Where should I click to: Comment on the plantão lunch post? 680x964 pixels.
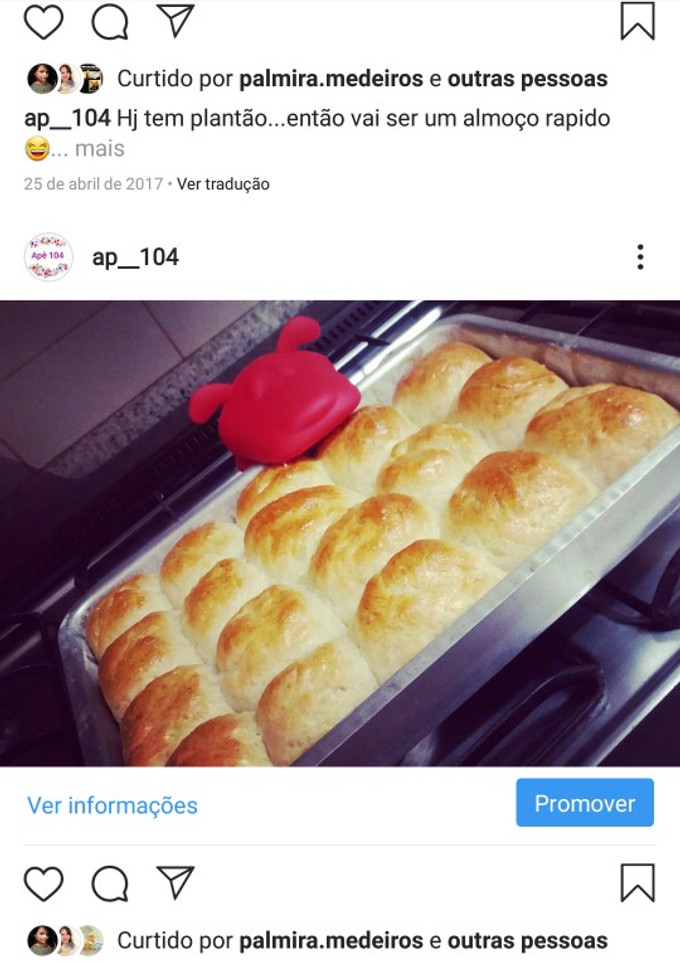tap(109, 21)
